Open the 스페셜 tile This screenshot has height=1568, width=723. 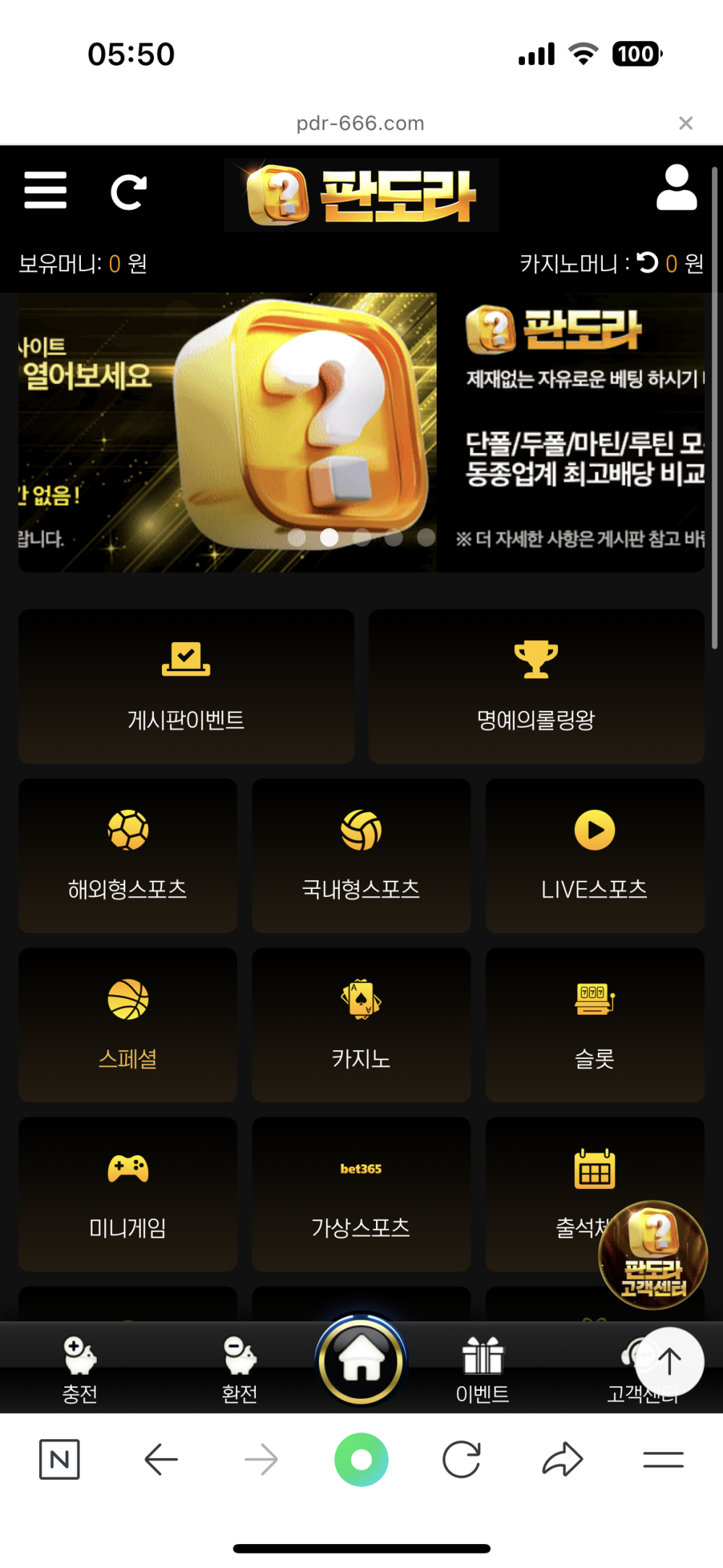tap(128, 1025)
